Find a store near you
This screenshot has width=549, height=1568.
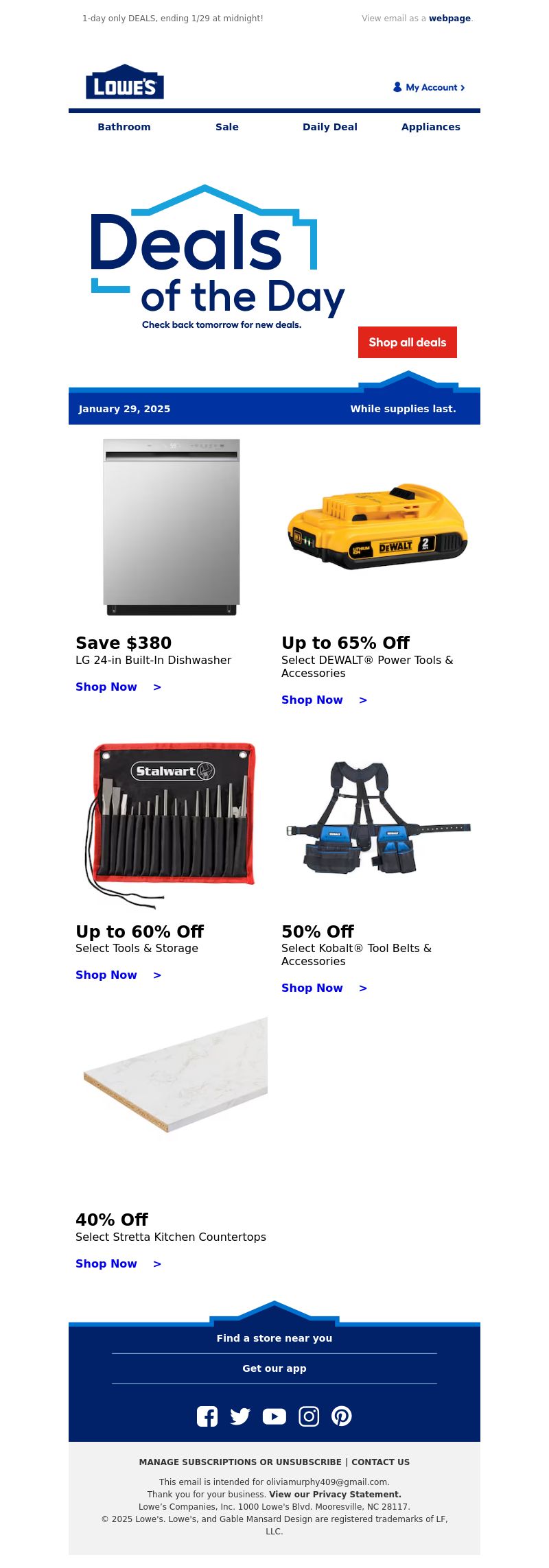coord(274,1338)
